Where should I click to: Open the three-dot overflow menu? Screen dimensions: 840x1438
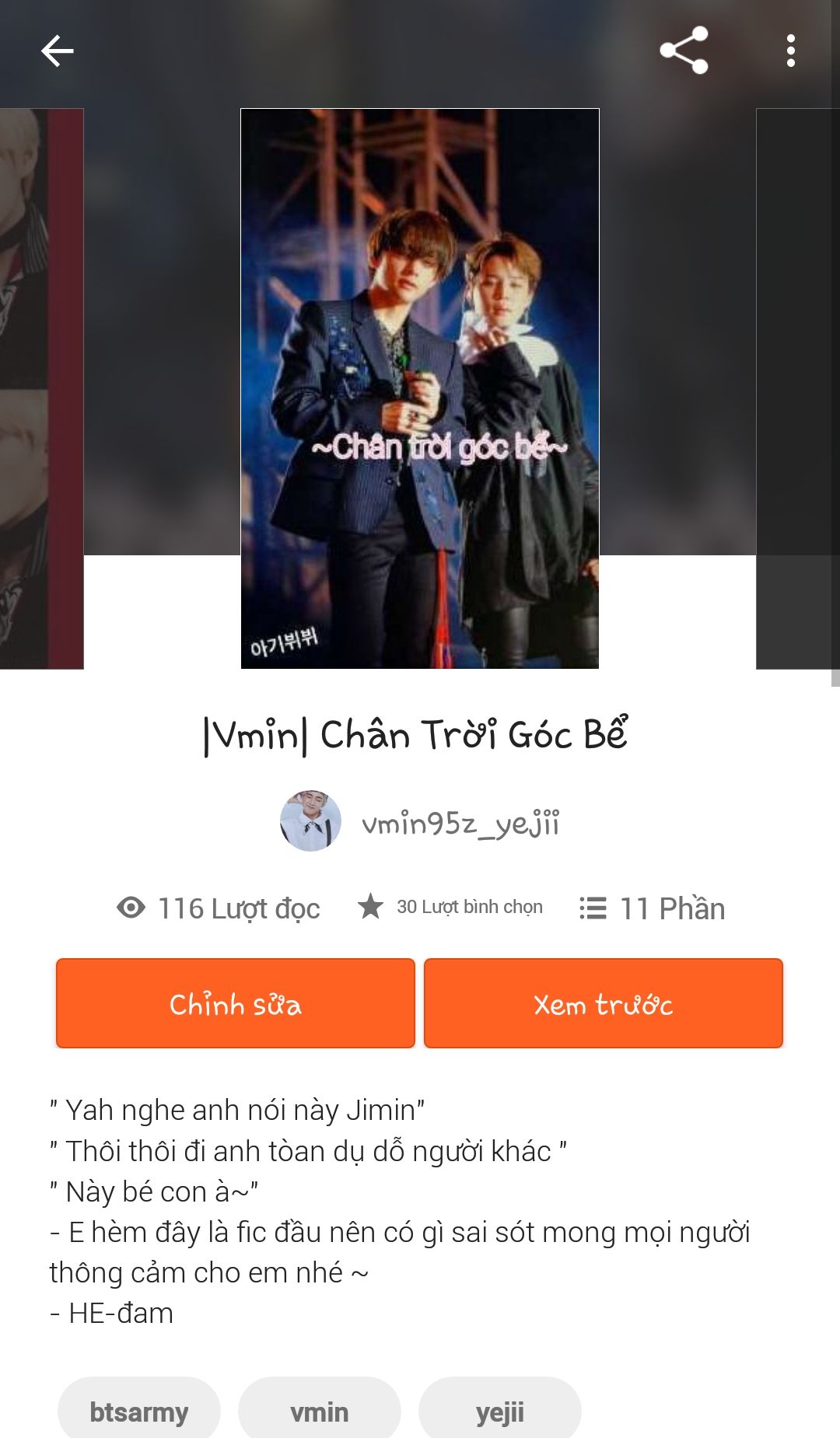(x=790, y=51)
